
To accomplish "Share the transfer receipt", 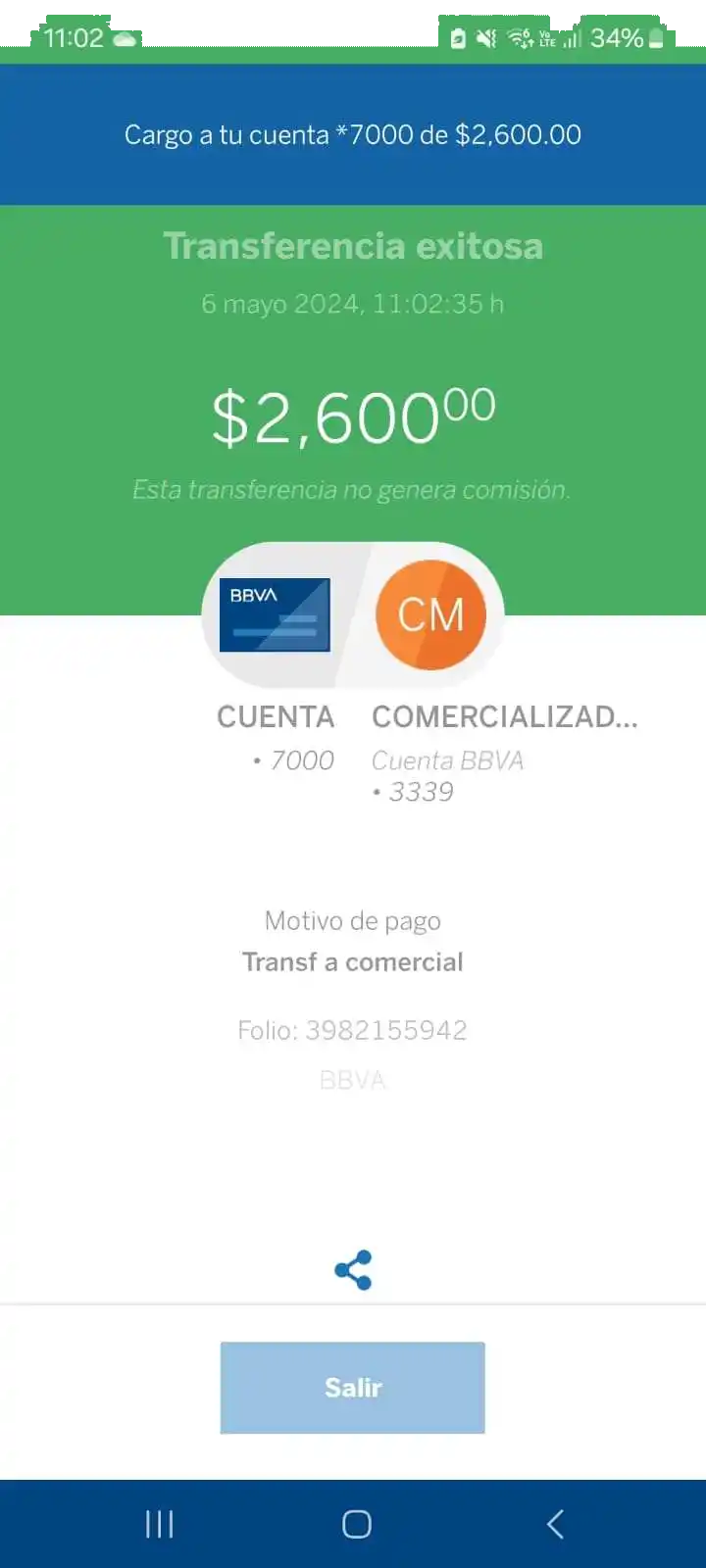I will pyautogui.click(x=353, y=1270).
